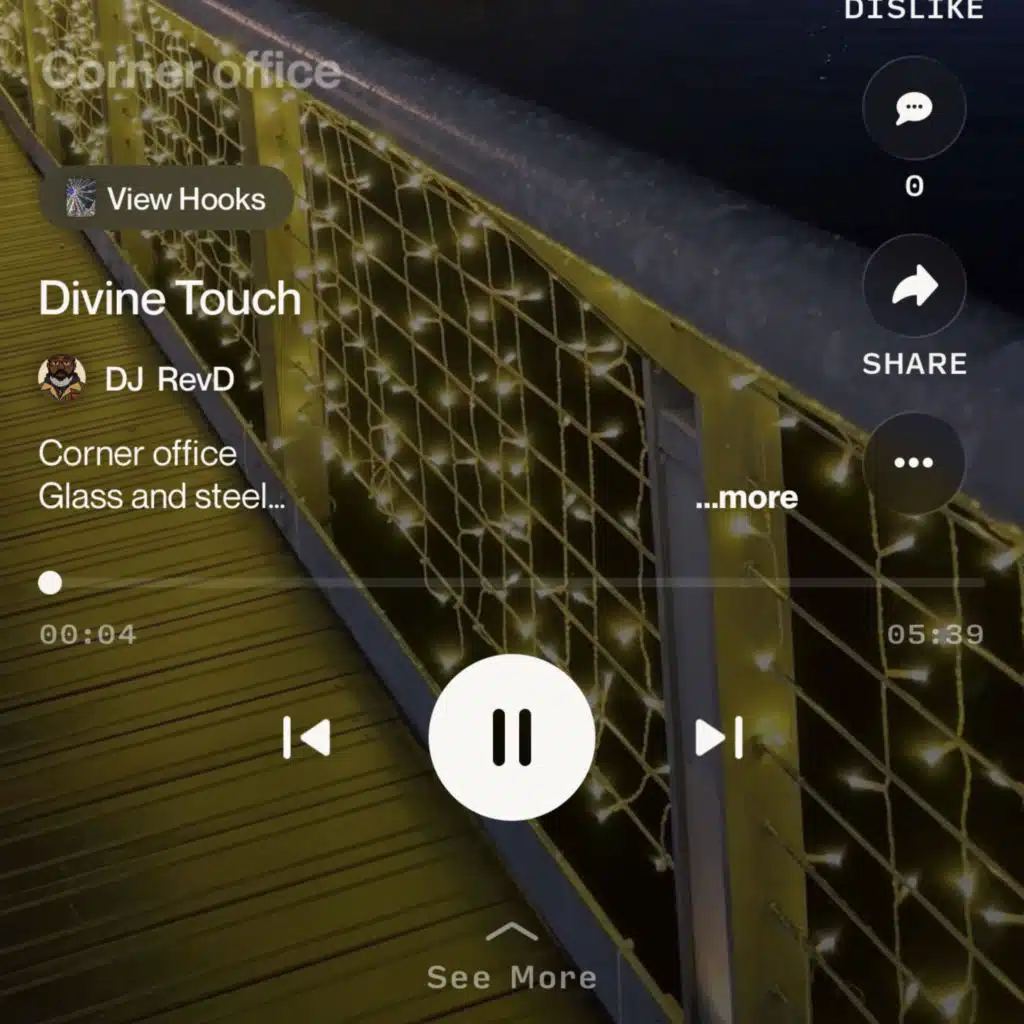Screen dimensions: 1024x1024
Task: Pause the current song
Action: (x=511, y=737)
